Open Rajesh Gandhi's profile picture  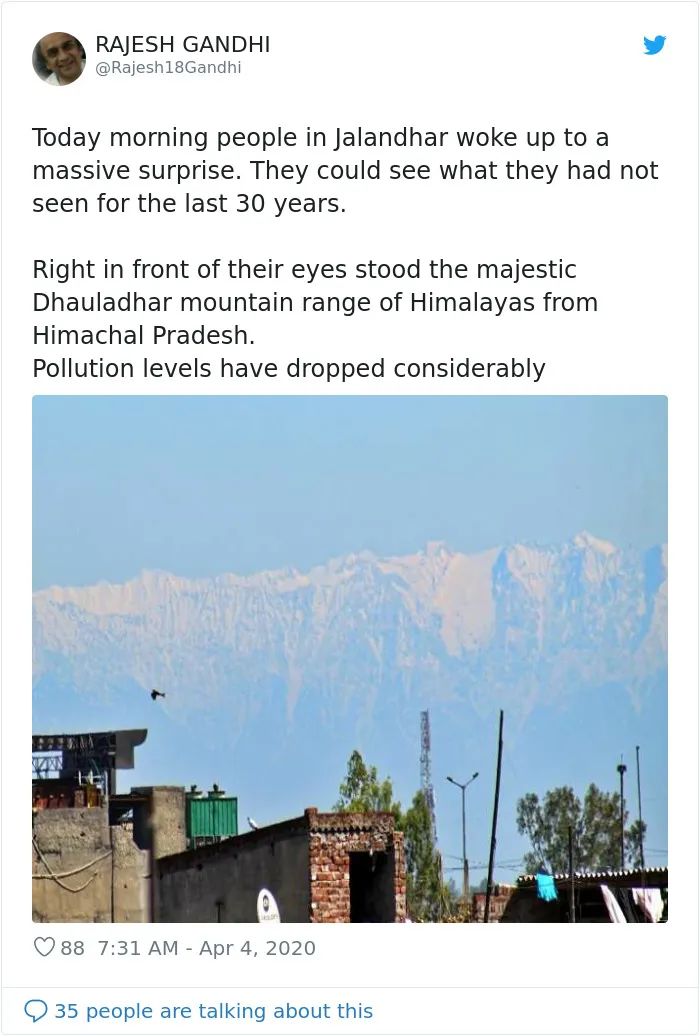click(59, 58)
